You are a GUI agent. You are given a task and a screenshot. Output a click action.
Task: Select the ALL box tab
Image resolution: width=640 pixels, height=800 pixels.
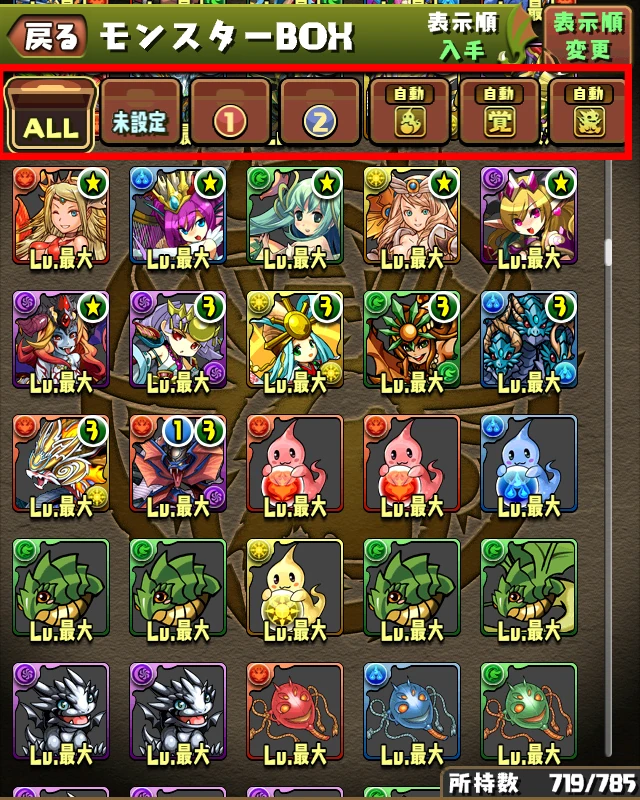[50, 116]
